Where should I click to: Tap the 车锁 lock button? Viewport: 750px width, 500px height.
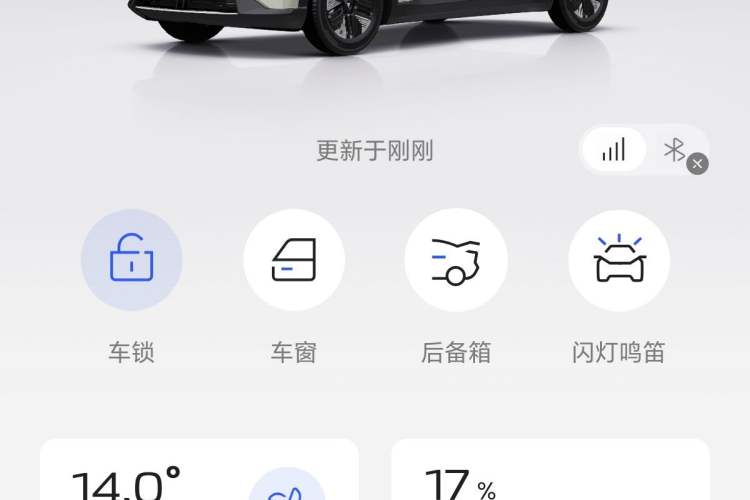pyautogui.click(x=132, y=260)
